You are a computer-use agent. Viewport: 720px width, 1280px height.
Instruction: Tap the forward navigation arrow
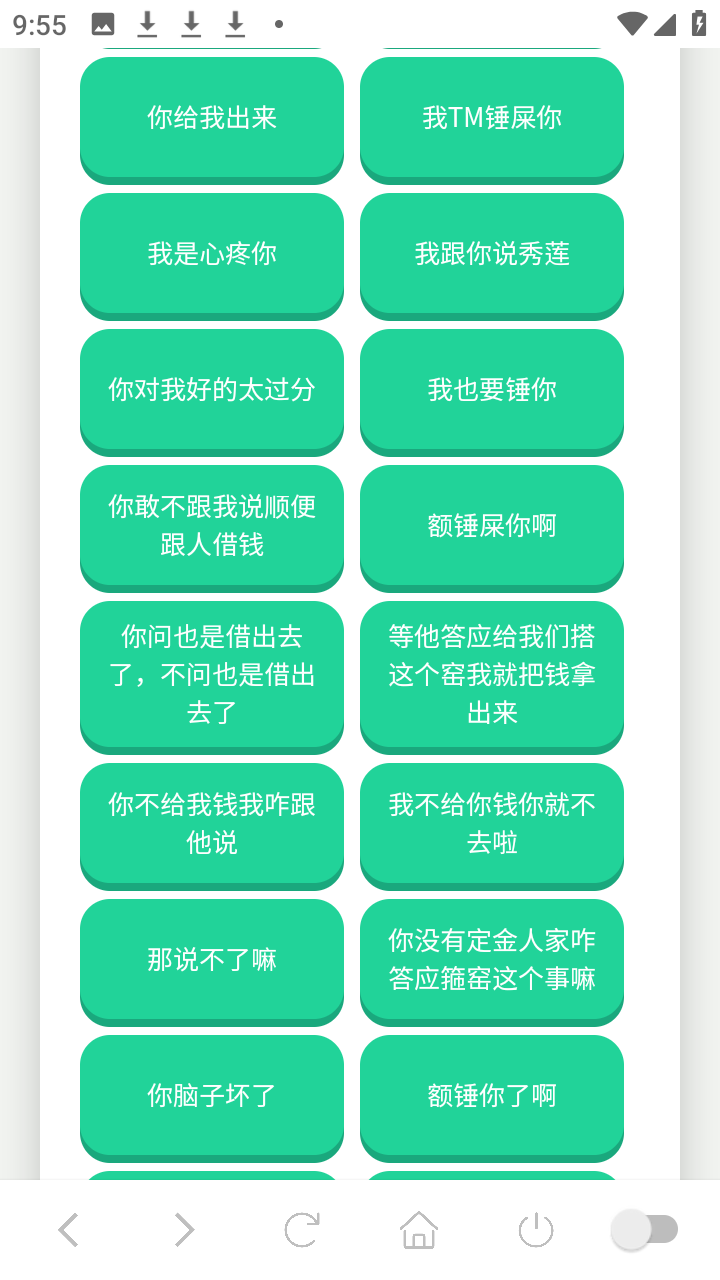click(x=183, y=1229)
